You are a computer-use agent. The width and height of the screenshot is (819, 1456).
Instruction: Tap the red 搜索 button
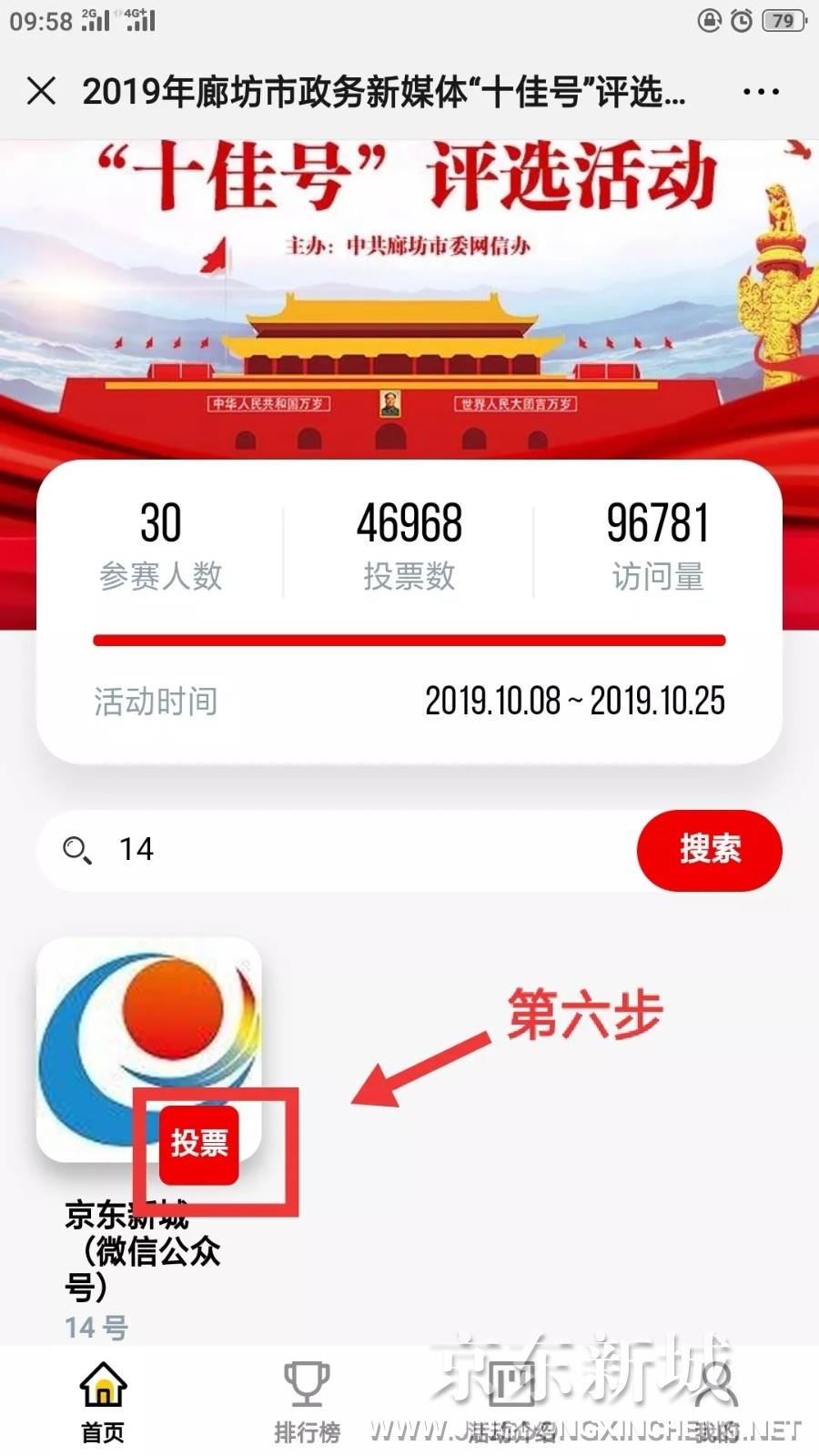point(709,850)
